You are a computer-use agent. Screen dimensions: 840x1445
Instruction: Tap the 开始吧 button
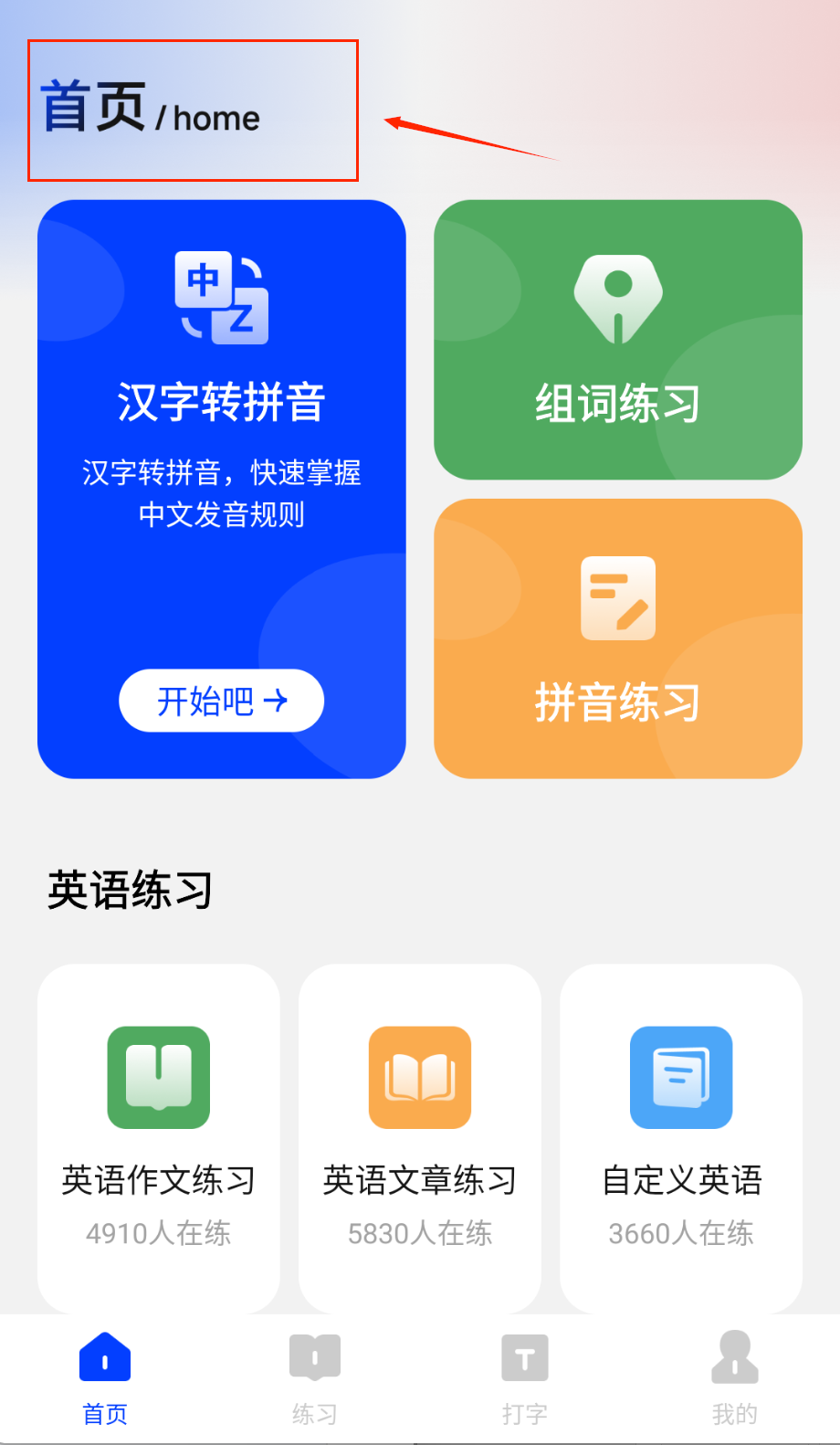tap(221, 701)
